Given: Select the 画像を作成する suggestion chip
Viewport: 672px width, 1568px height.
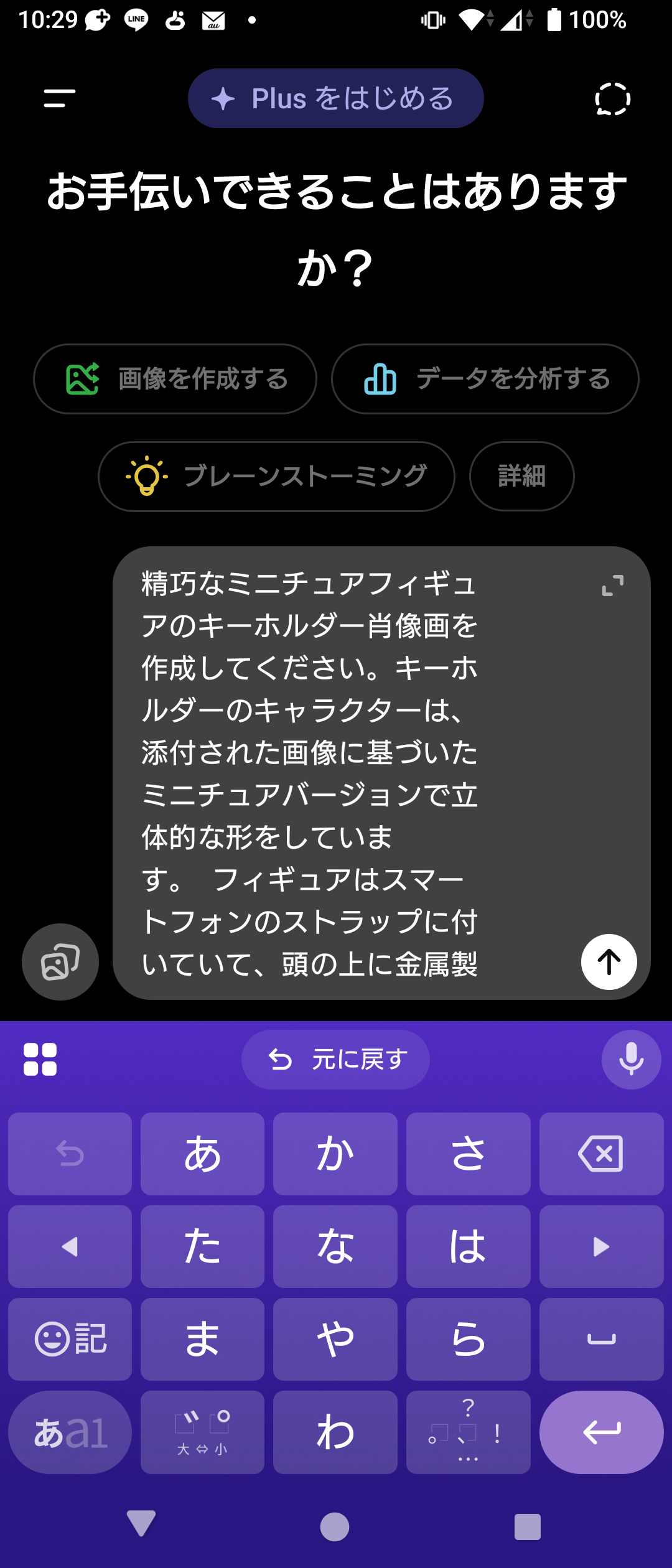Looking at the screenshot, I should tap(175, 379).
